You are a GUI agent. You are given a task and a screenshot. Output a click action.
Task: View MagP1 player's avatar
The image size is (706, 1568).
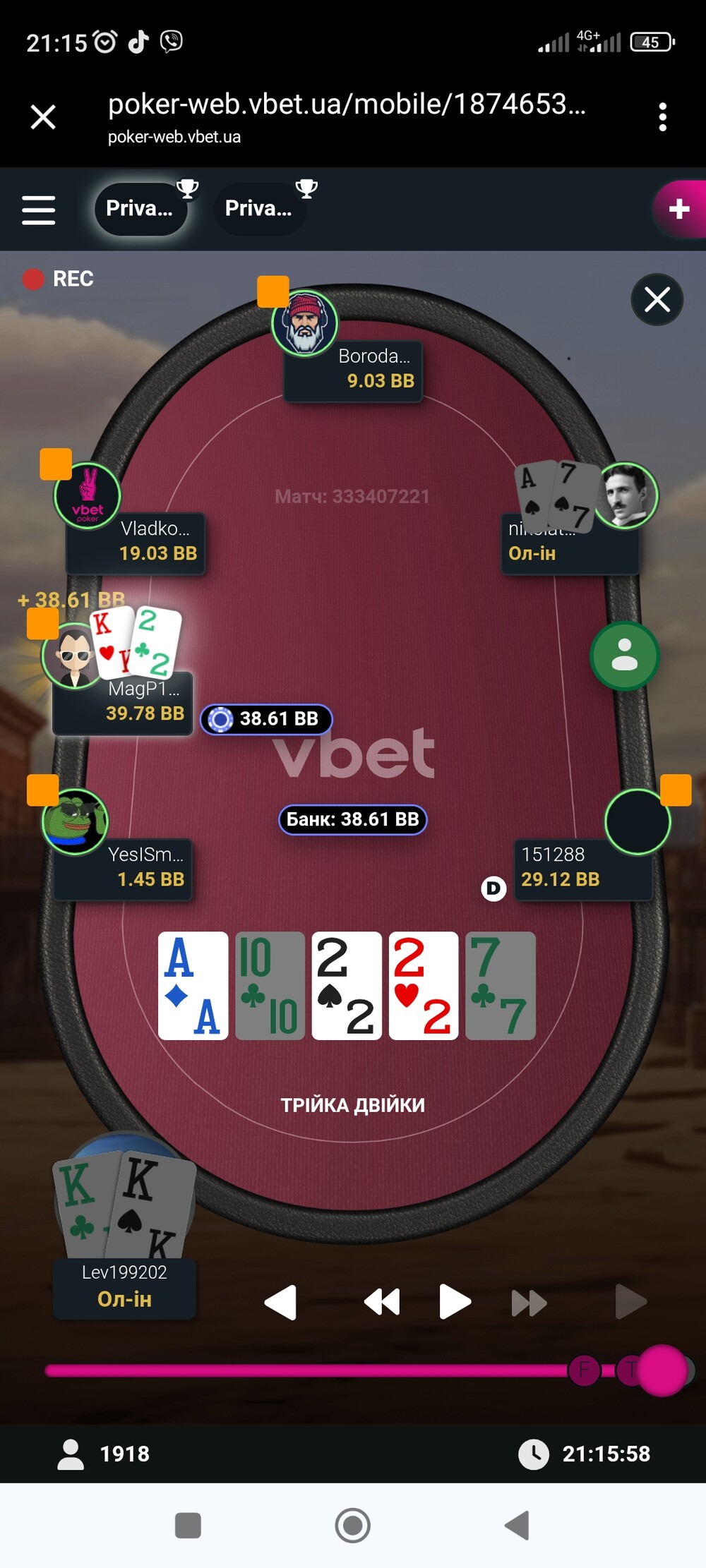[x=73, y=656]
